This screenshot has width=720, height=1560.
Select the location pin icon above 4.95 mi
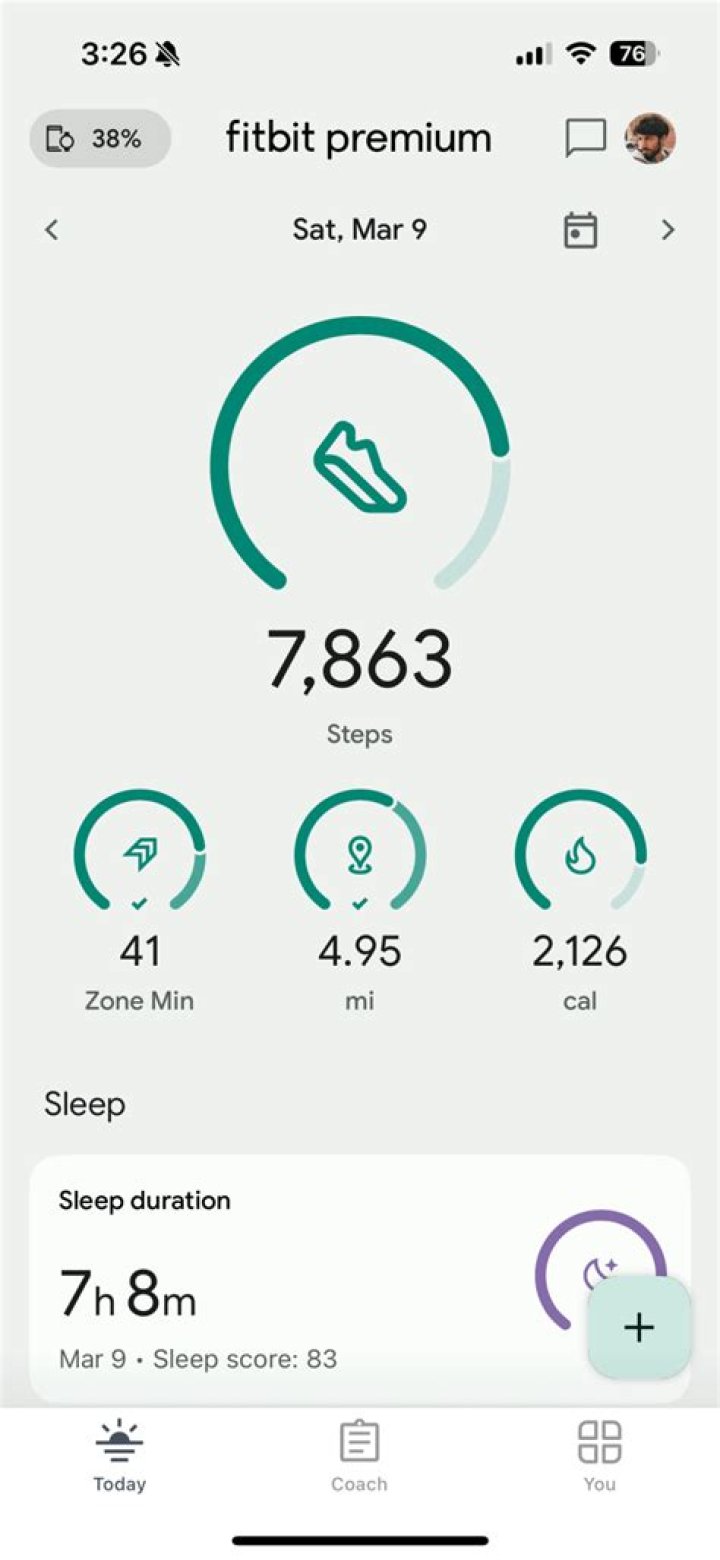[359, 853]
